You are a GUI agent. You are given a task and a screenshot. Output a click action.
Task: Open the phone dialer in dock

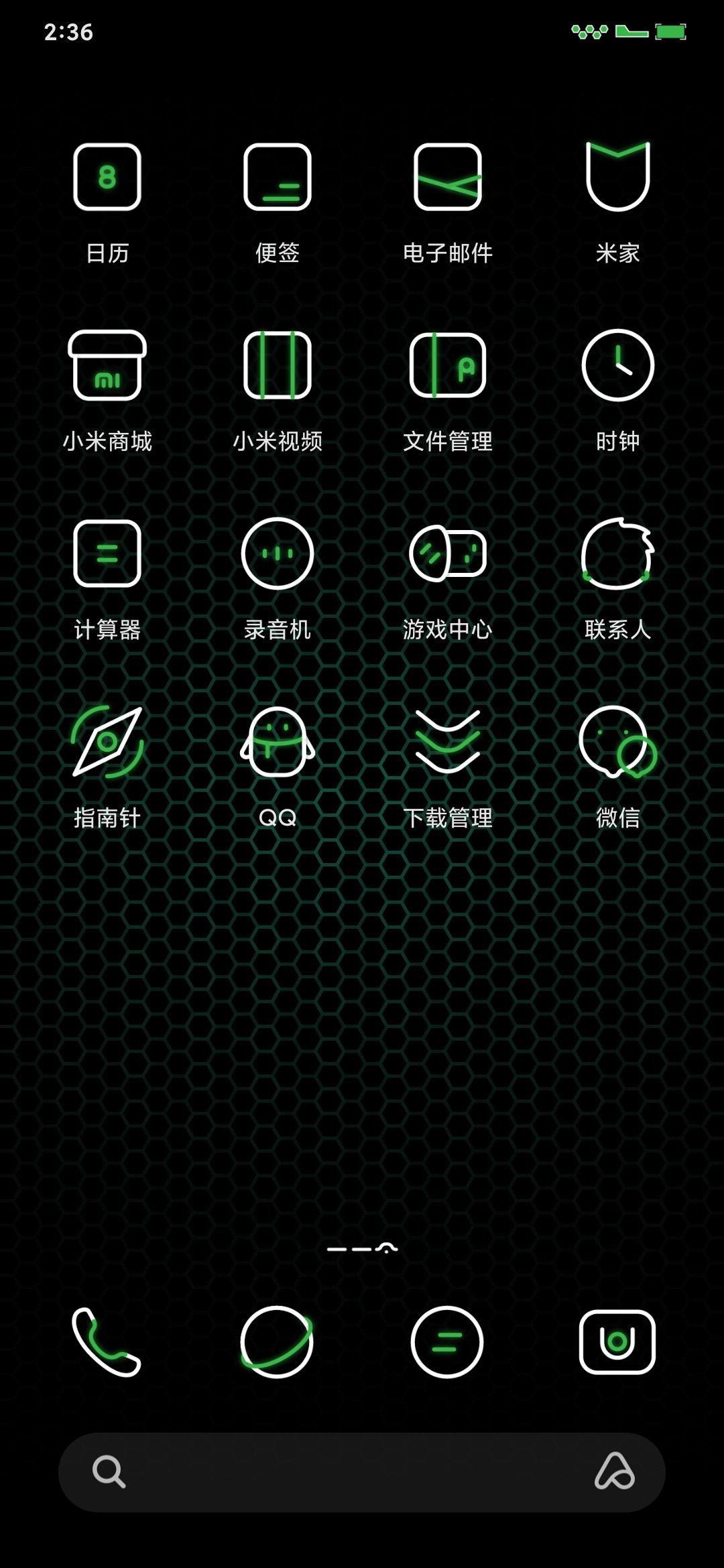tap(106, 1342)
